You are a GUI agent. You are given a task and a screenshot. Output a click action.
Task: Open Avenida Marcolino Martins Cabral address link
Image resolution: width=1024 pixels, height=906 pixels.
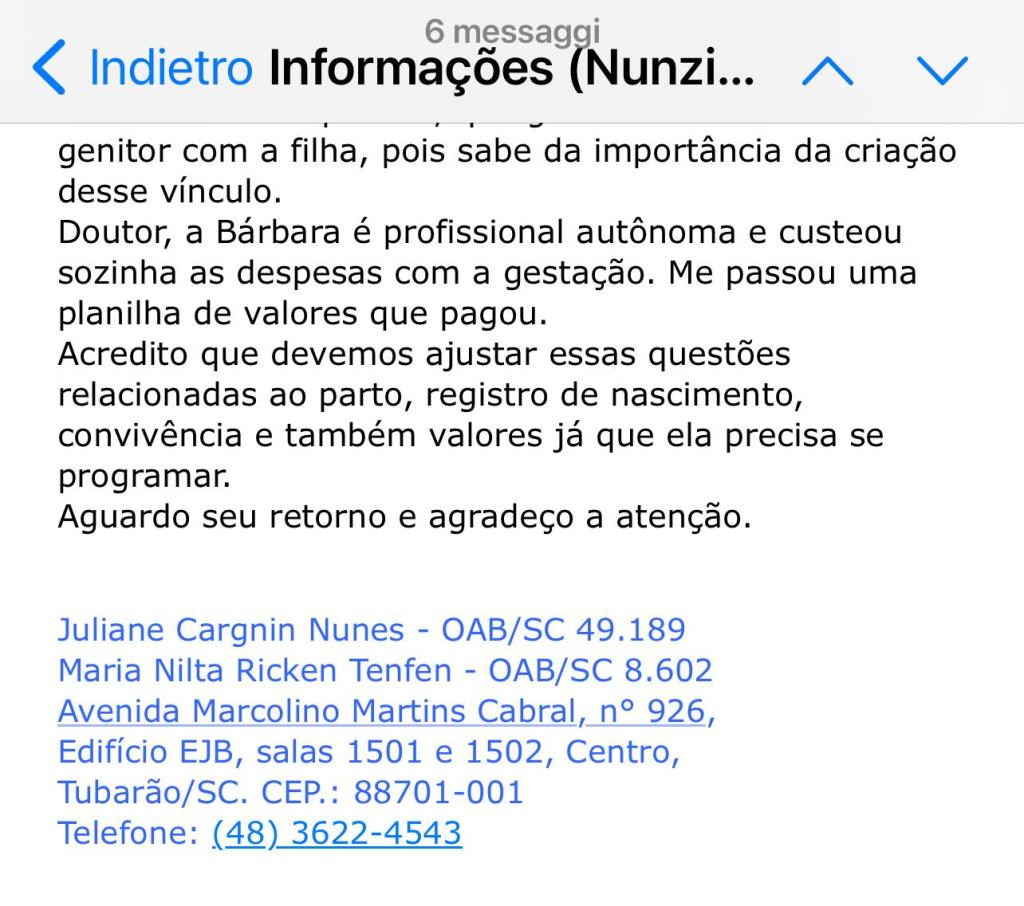click(385, 711)
